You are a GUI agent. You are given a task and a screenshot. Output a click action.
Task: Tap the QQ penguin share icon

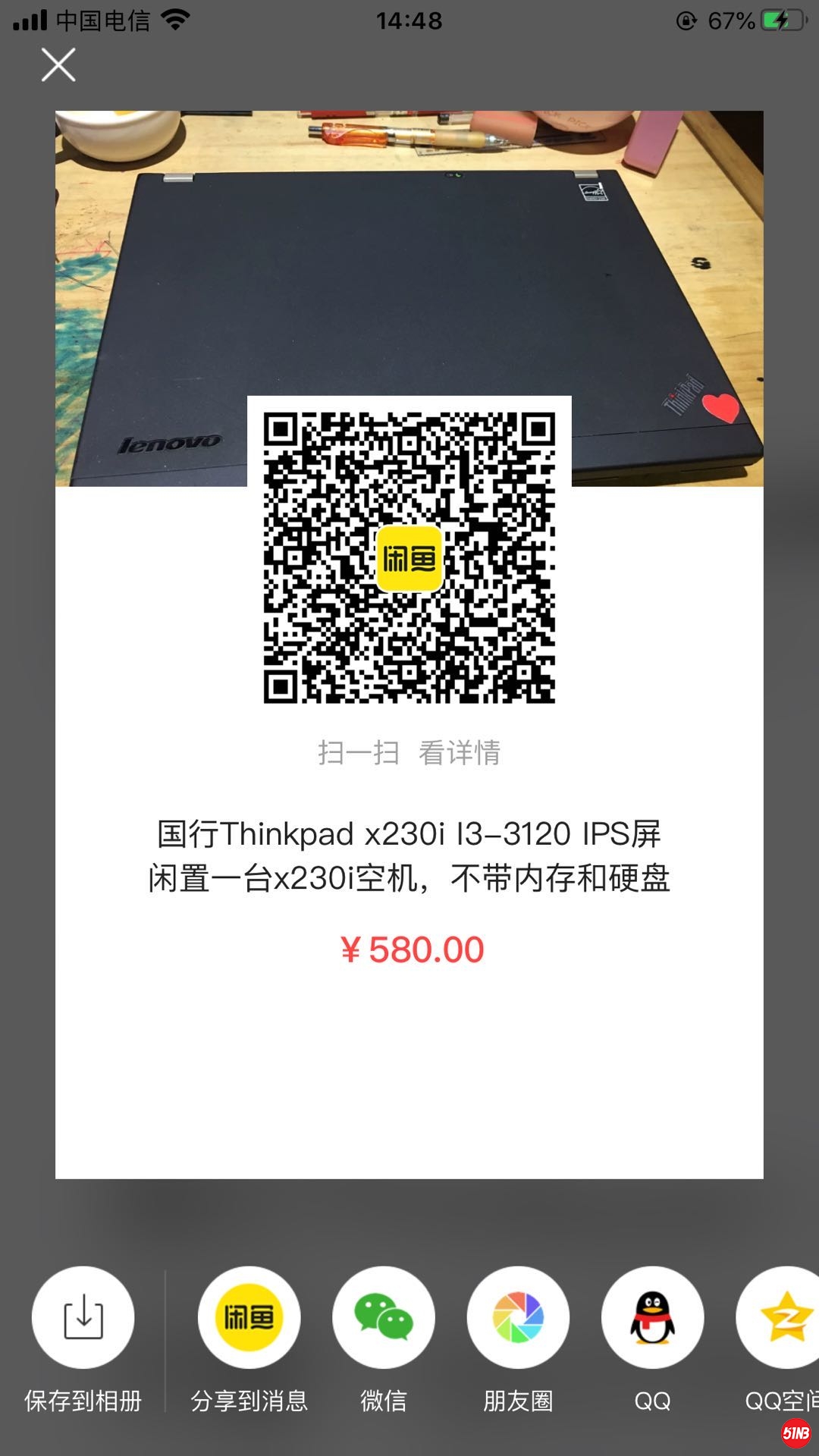coord(652,1318)
